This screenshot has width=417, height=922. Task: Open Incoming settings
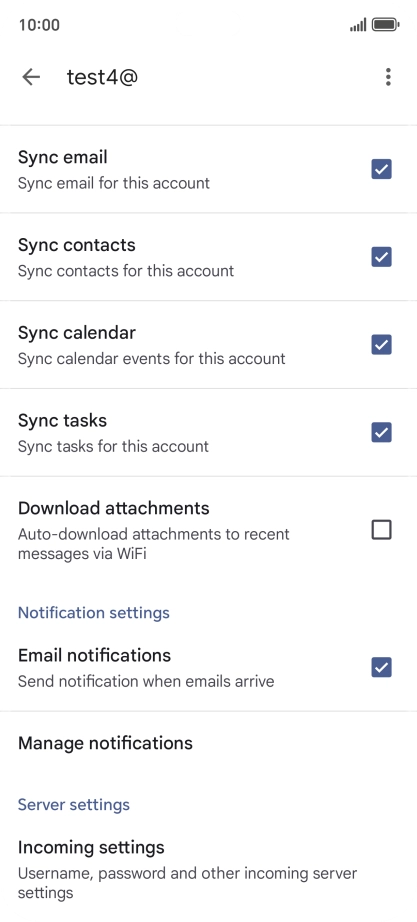208,870
